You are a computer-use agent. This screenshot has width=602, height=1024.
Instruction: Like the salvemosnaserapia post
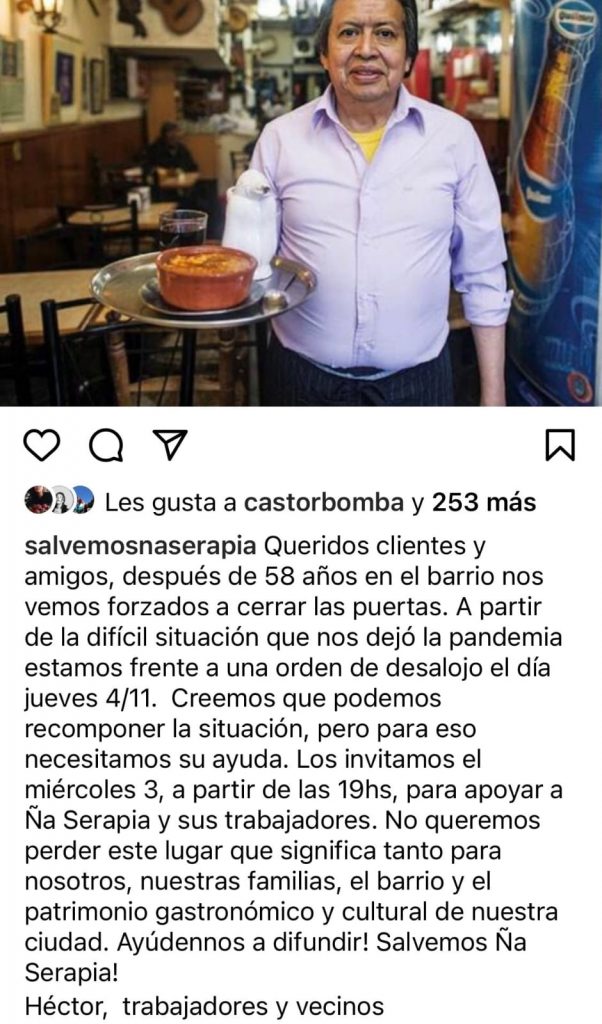pos(41,444)
